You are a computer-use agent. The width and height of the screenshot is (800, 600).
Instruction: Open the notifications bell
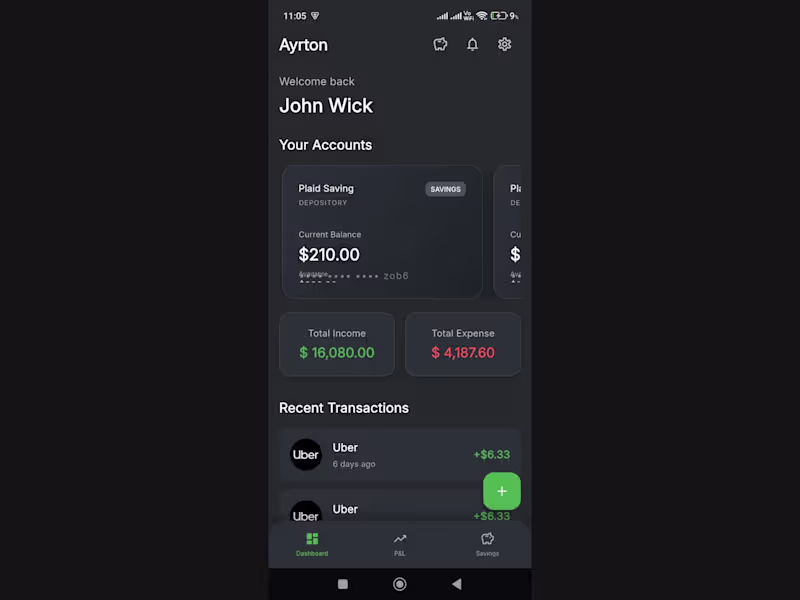point(472,44)
